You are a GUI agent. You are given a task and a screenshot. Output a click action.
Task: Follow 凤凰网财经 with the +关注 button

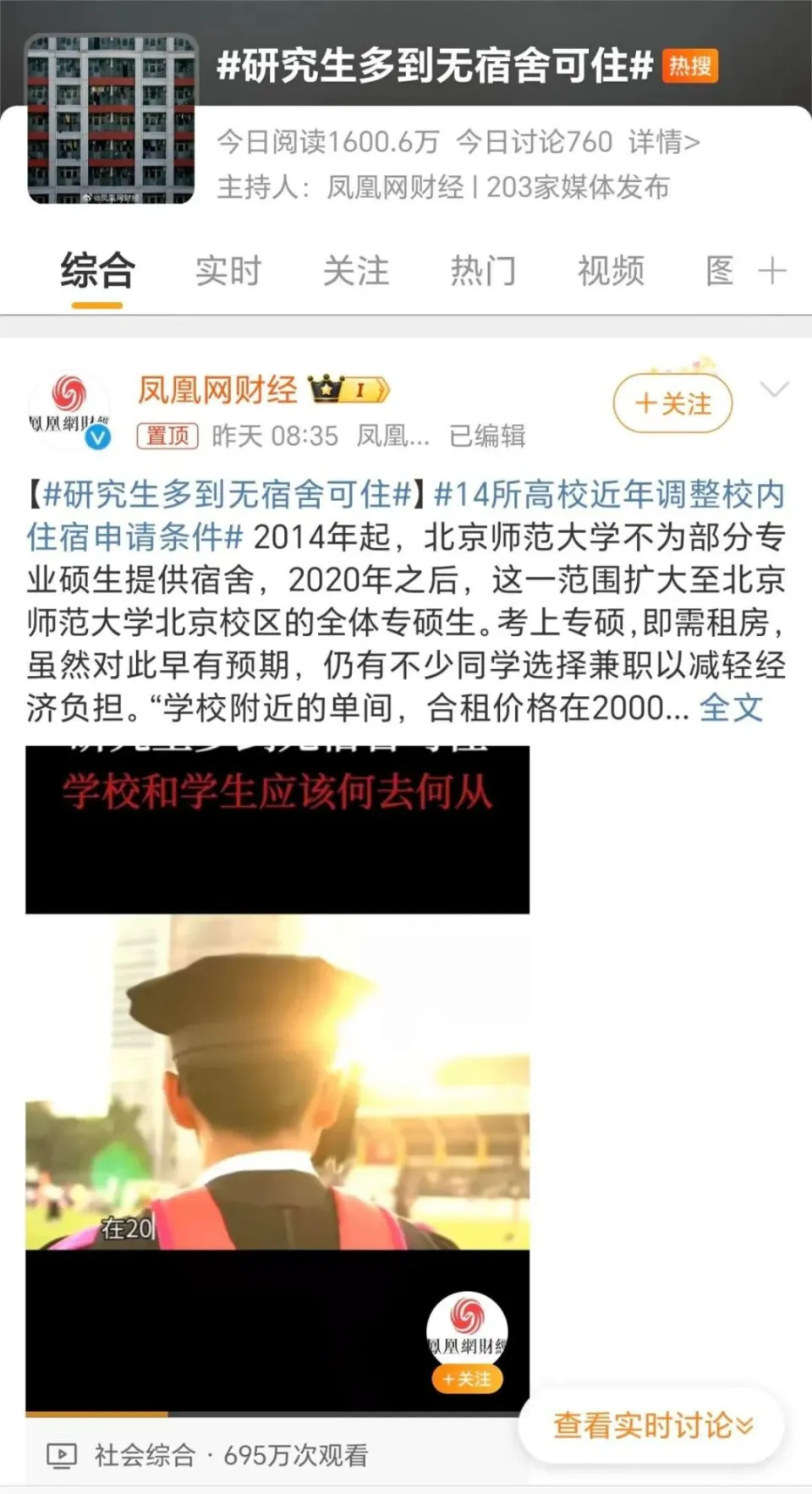[673, 404]
